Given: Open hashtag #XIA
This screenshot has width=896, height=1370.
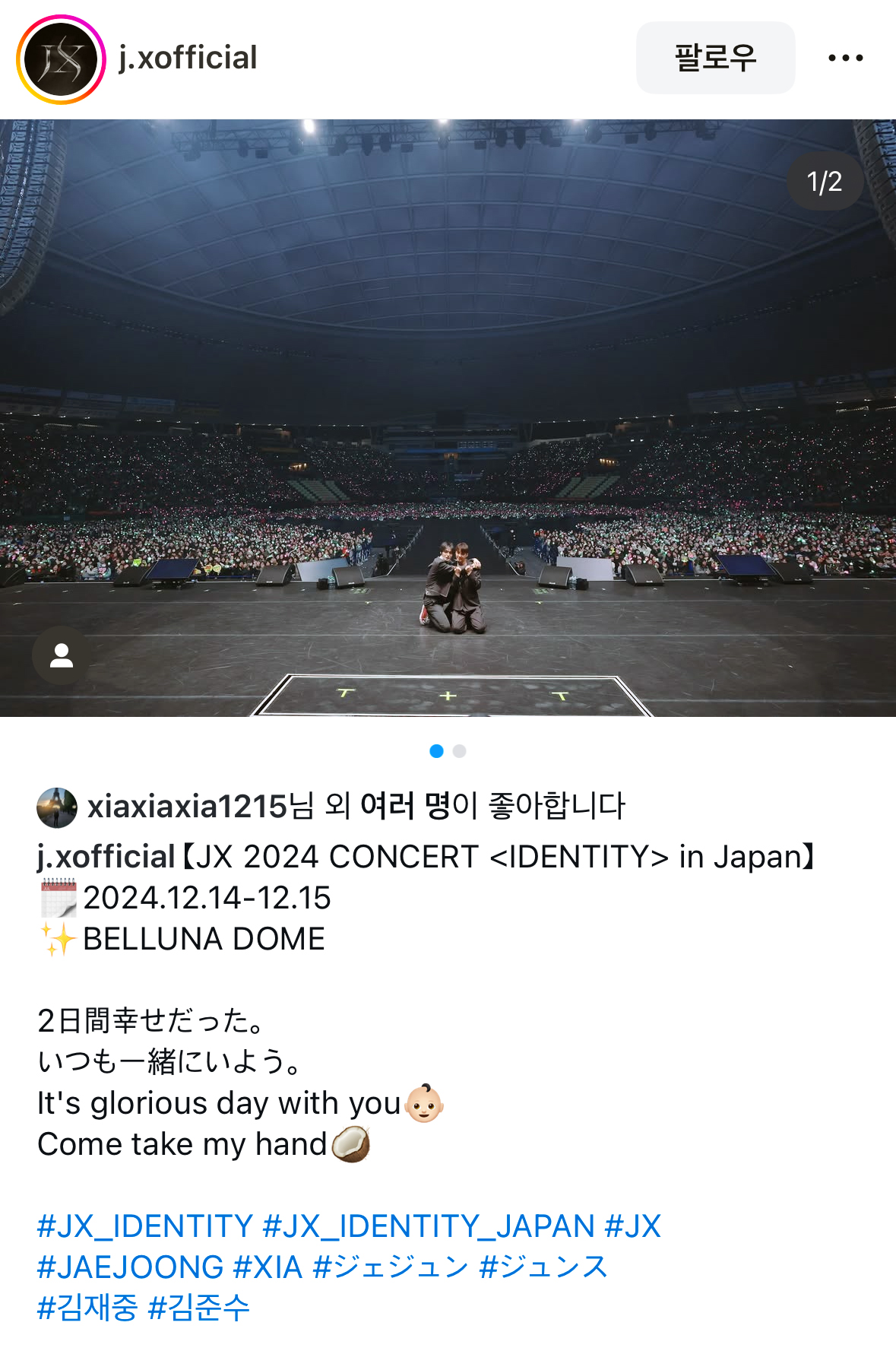Looking at the screenshot, I should click(268, 1267).
